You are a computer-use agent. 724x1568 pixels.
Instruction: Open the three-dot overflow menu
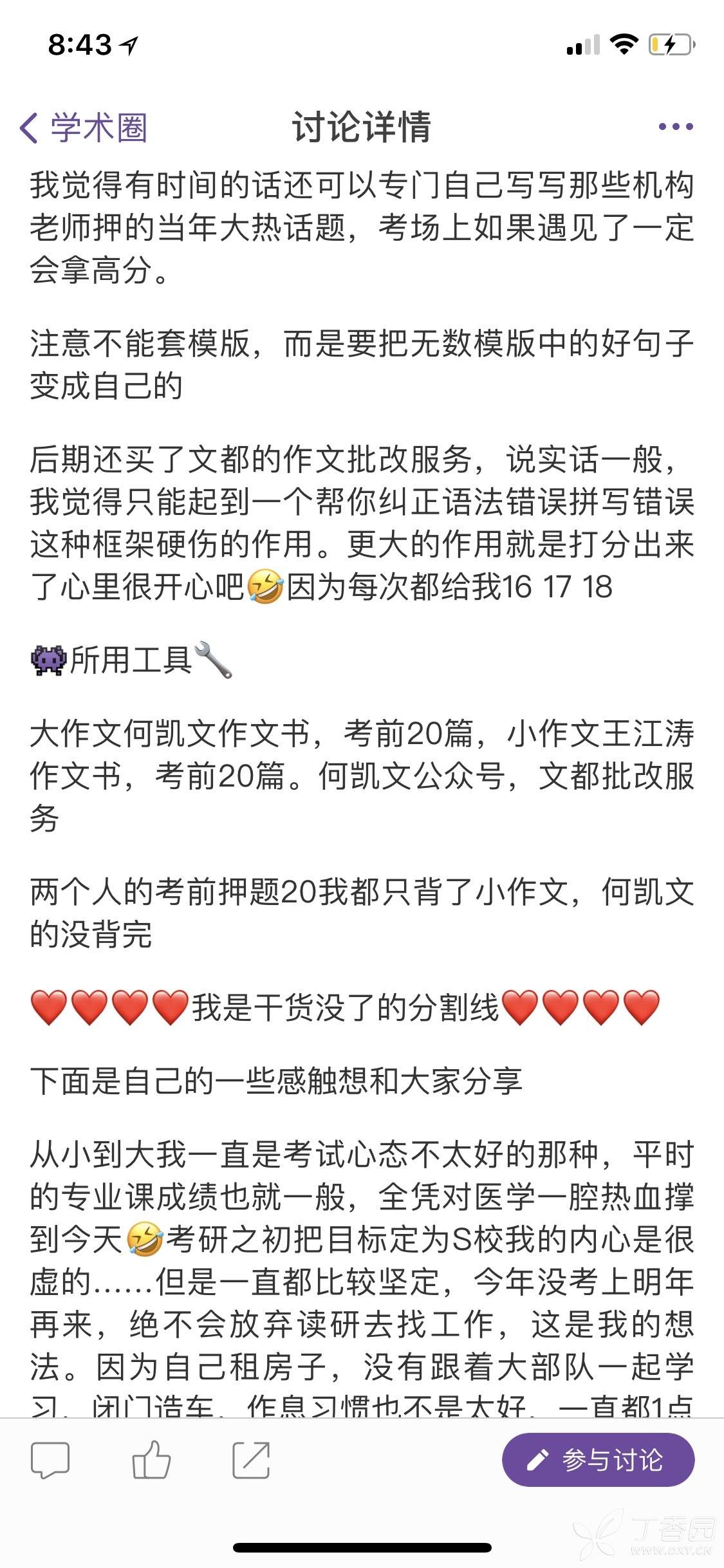pyautogui.click(x=675, y=127)
